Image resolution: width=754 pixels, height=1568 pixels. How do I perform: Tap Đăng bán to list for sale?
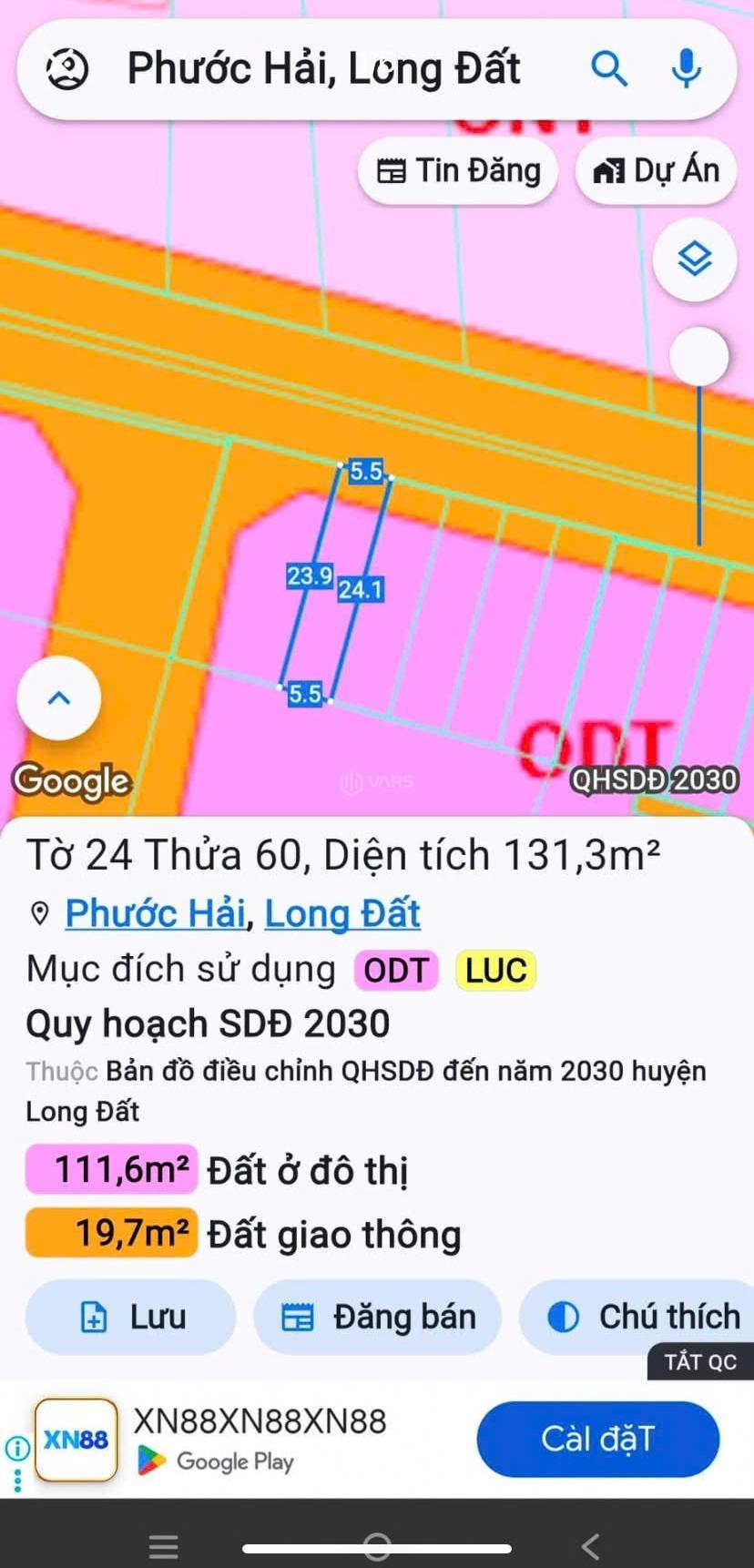pyautogui.click(x=378, y=1317)
